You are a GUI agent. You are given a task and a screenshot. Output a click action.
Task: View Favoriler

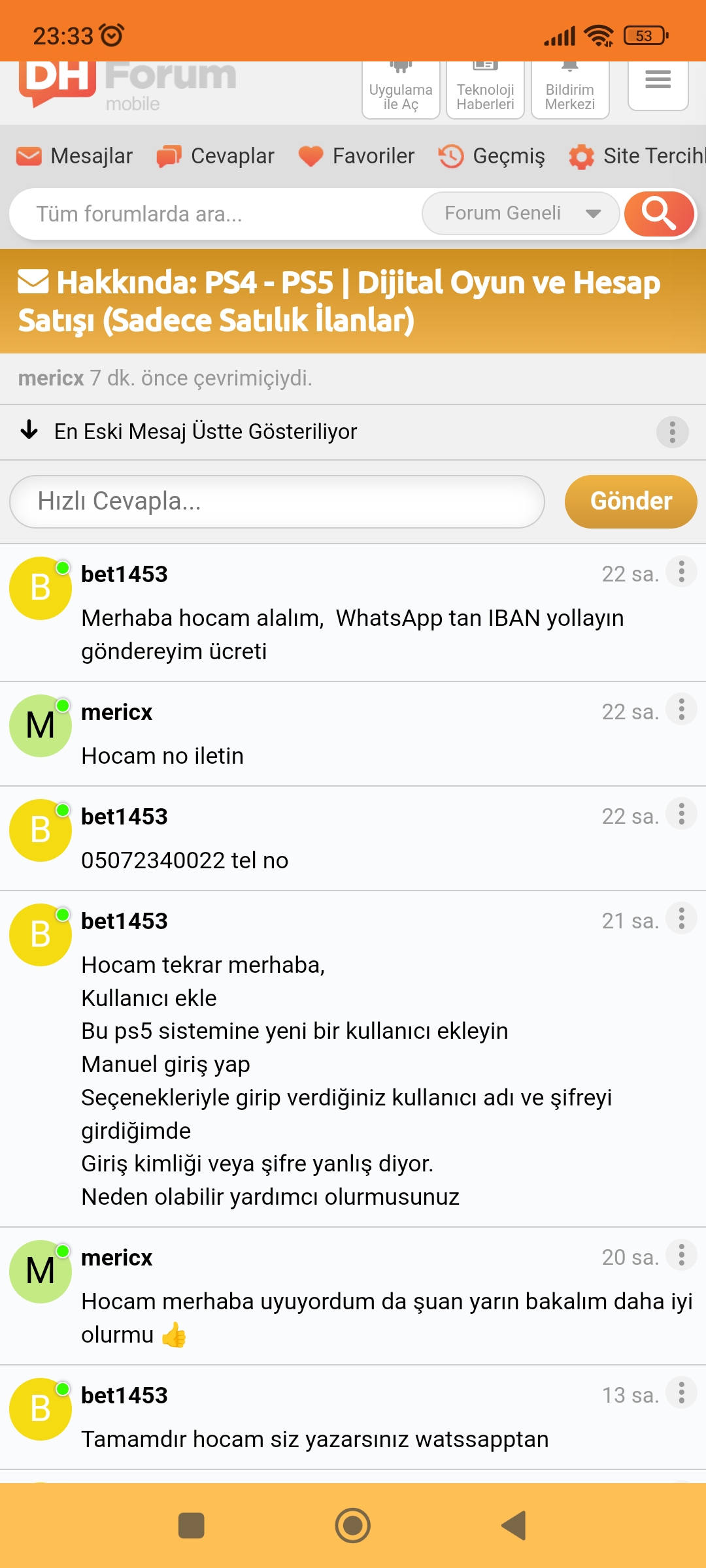coord(356,156)
